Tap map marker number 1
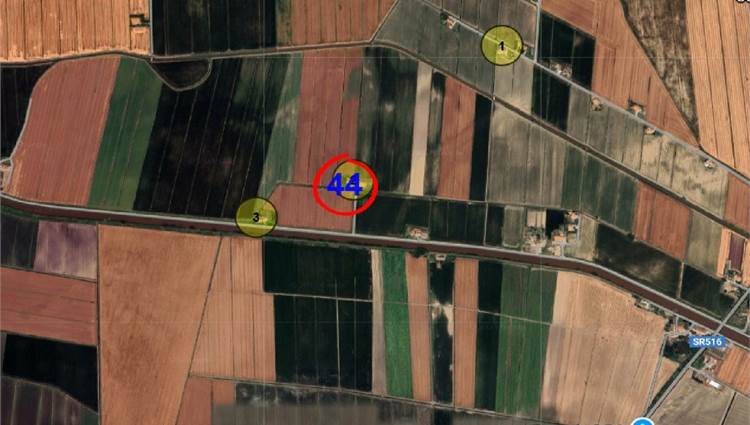750x425 pixels. click(x=502, y=45)
